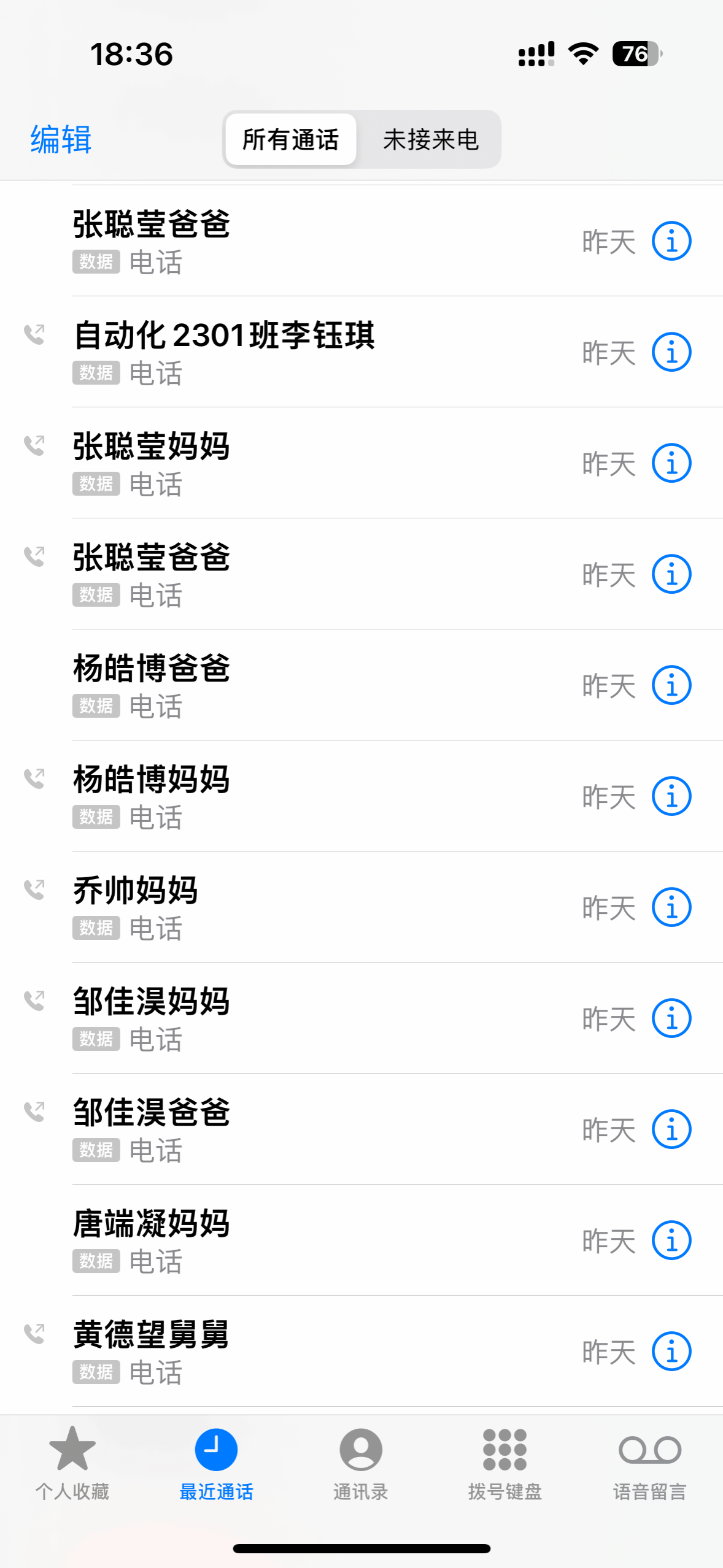Switch to the 未接来电 segment
Viewport: 723px width, 1568px height.
coord(430,140)
